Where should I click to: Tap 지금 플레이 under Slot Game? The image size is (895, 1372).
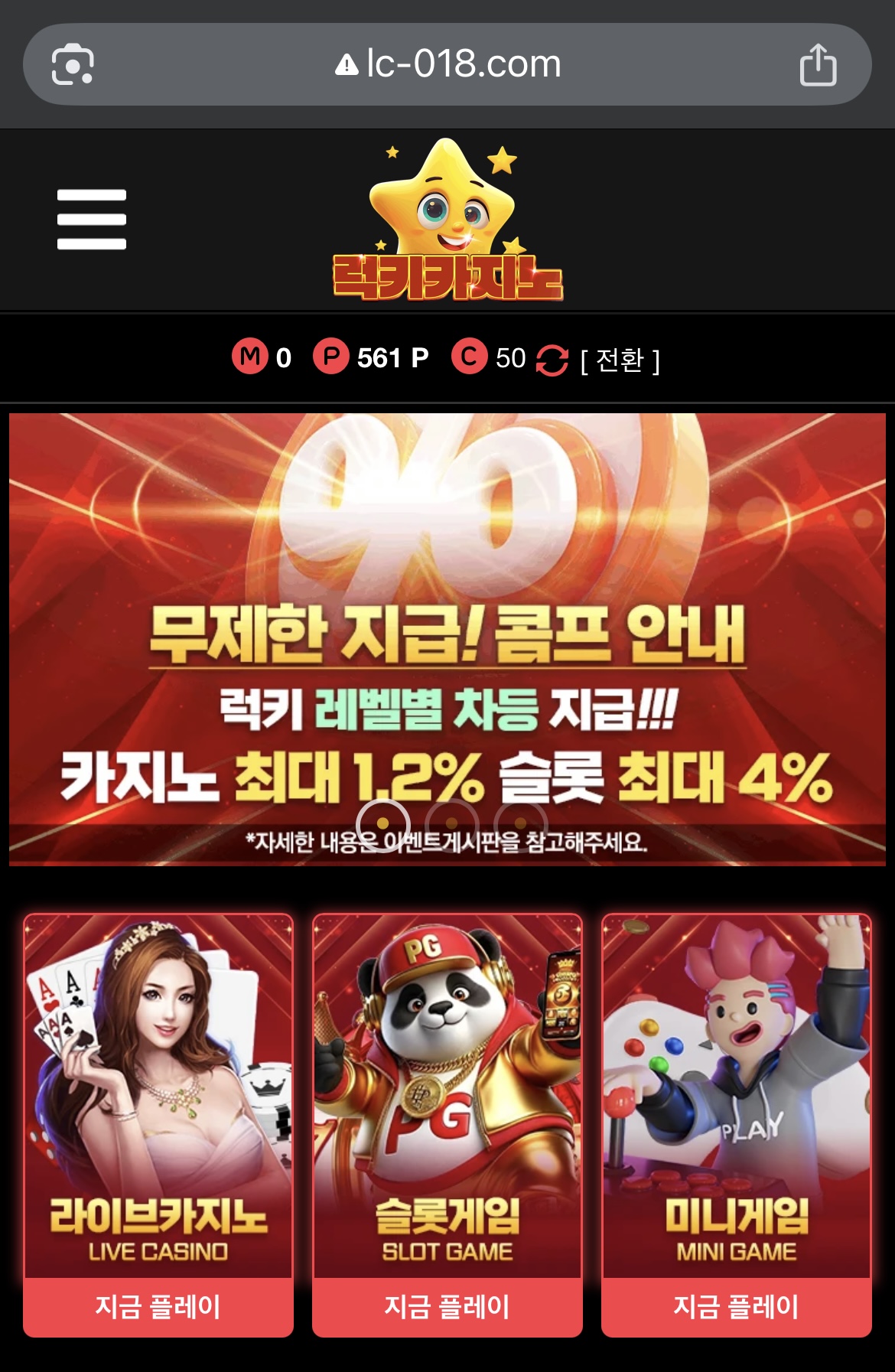click(447, 1306)
